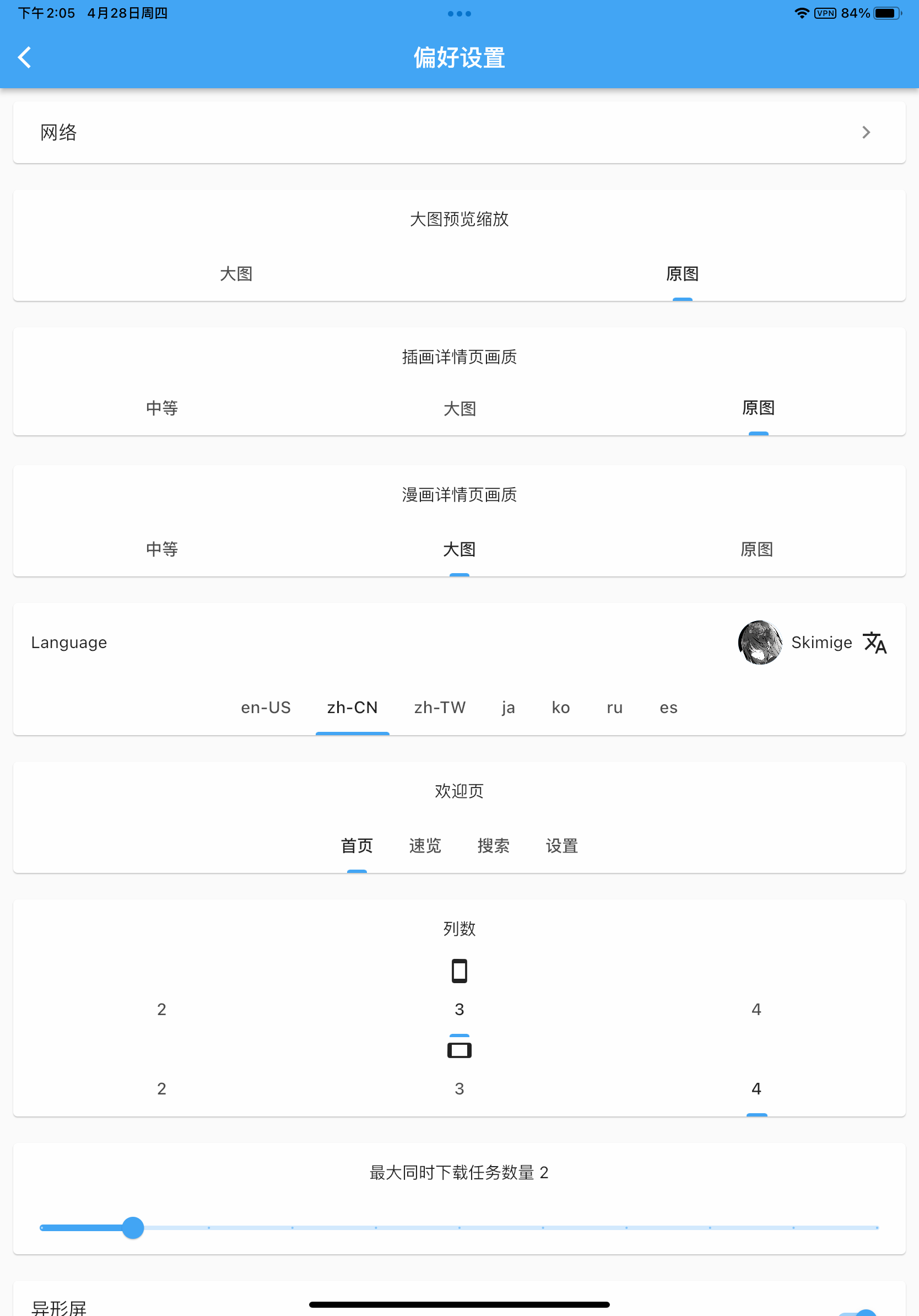This screenshot has height=1316, width=919.
Task: Set 欢迎页 to 搜索
Action: (x=494, y=845)
